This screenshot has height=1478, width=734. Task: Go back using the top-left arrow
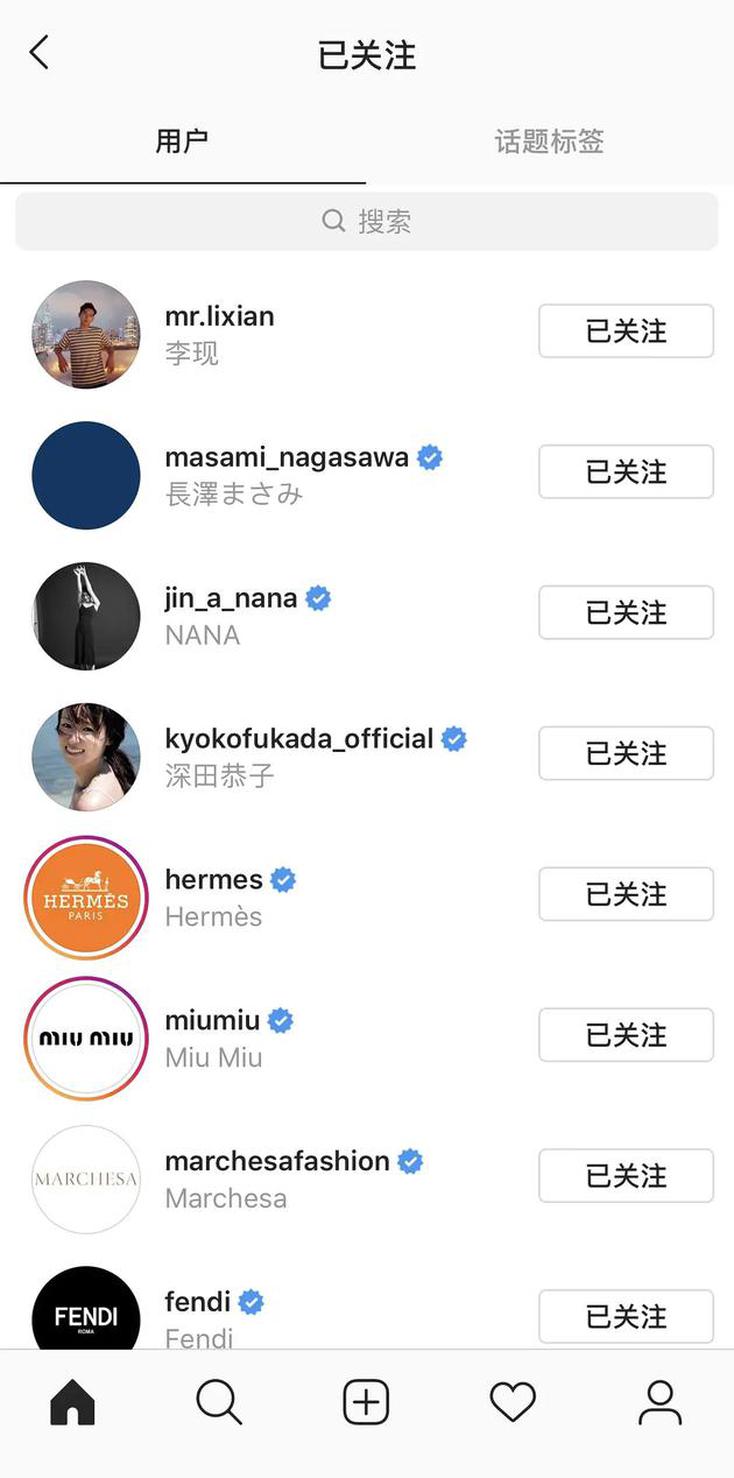pyautogui.click(x=39, y=52)
